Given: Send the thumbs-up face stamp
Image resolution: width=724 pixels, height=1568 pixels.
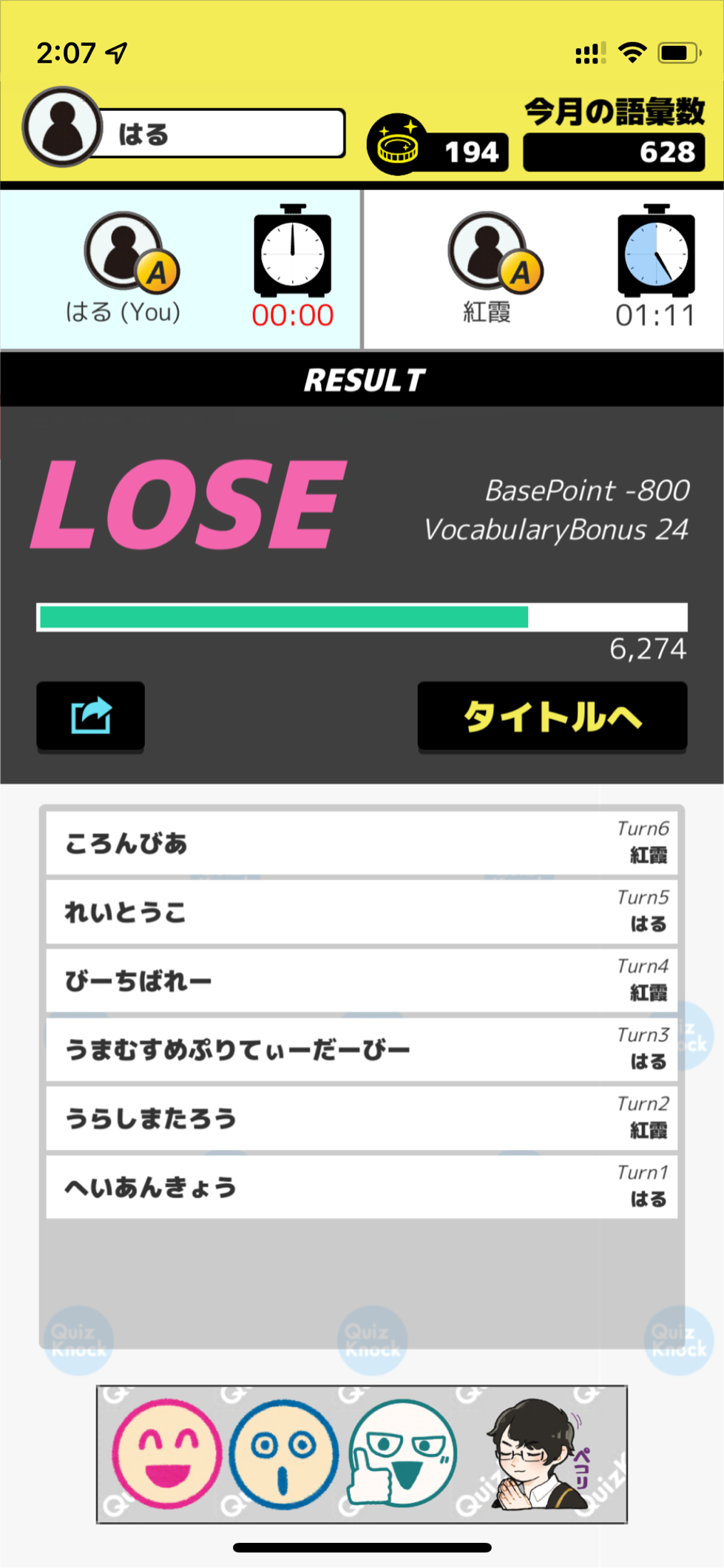Looking at the screenshot, I should tap(402, 1453).
